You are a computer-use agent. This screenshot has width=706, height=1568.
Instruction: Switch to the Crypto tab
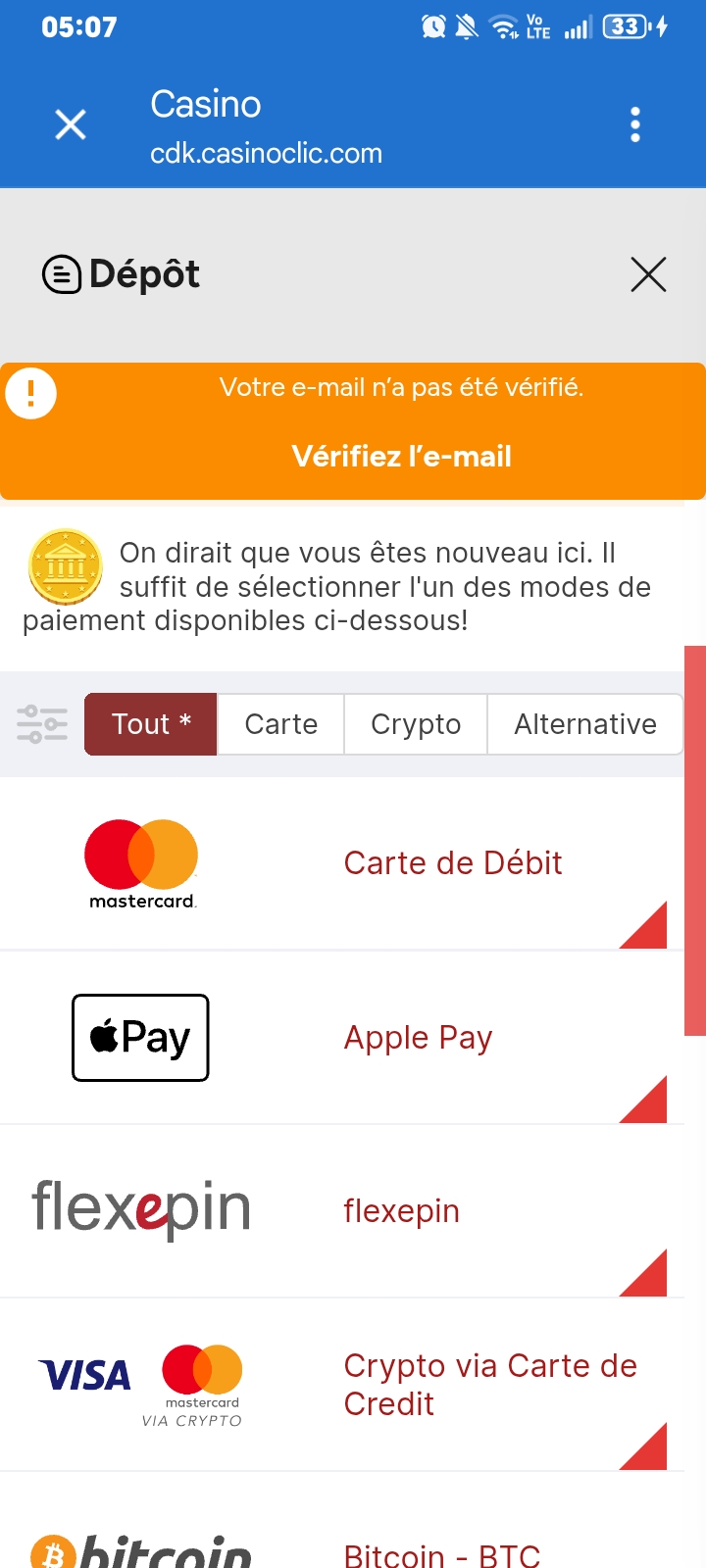[x=416, y=724]
